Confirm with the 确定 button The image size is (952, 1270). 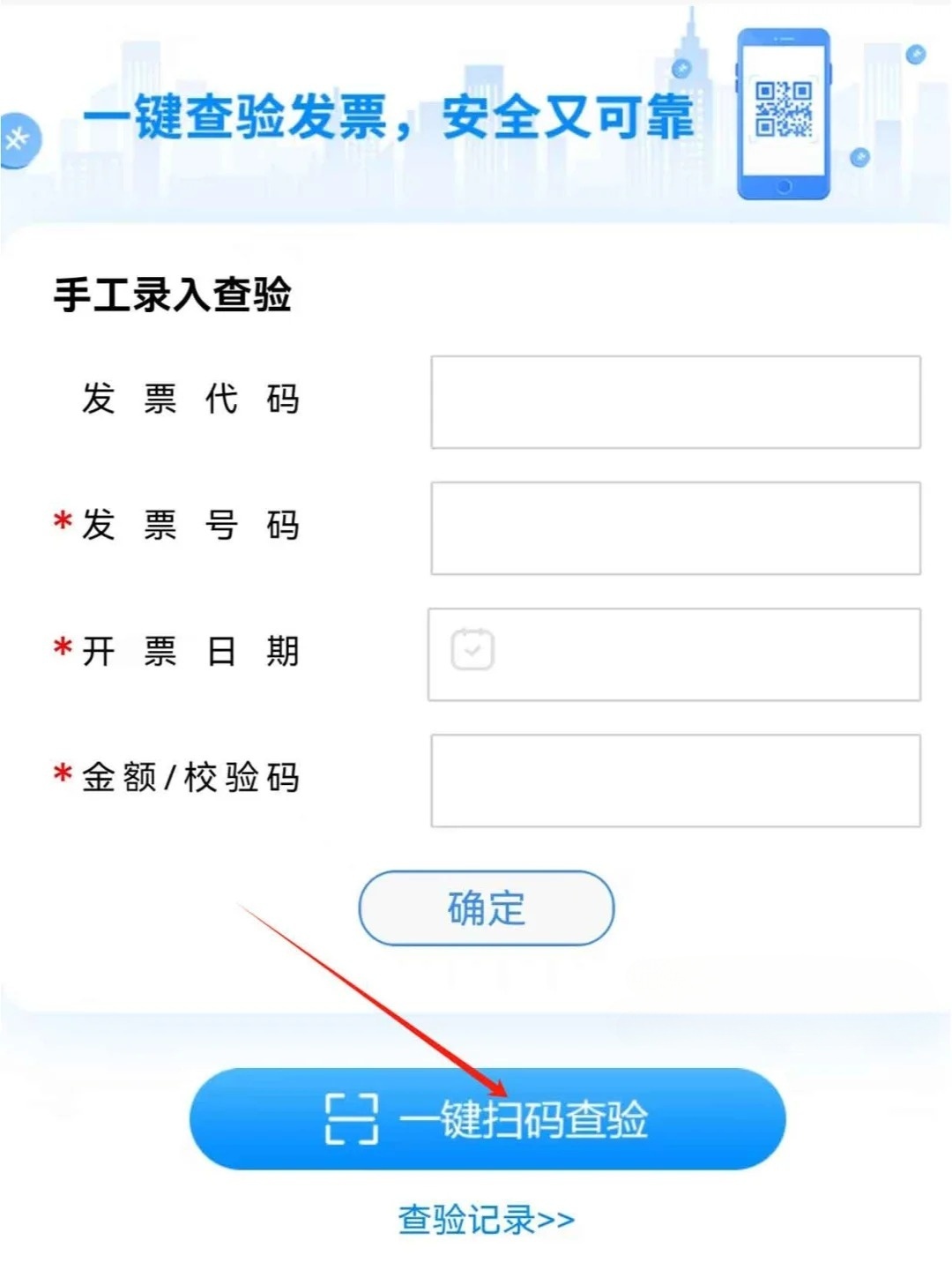(x=486, y=908)
